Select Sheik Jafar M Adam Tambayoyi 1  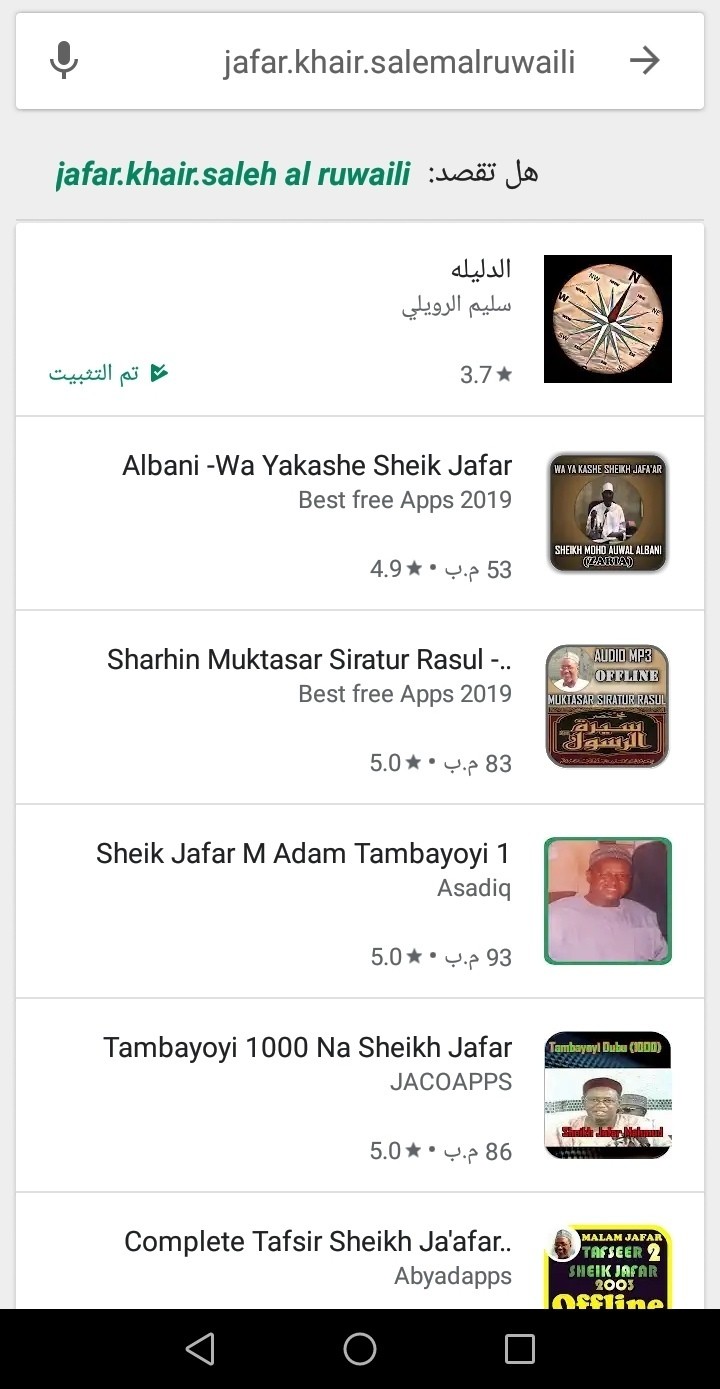(x=360, y=901)
